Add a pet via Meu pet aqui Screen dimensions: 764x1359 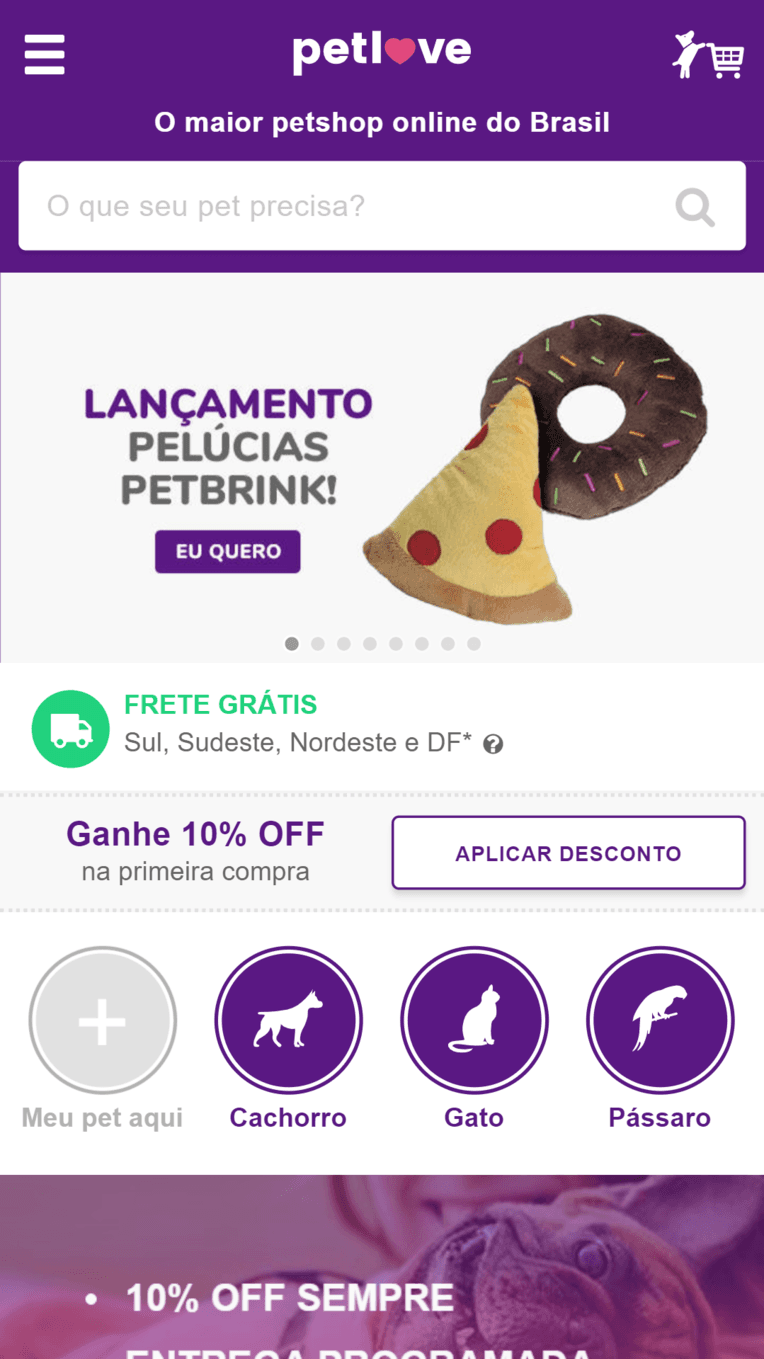click(x=102, y=1019)
